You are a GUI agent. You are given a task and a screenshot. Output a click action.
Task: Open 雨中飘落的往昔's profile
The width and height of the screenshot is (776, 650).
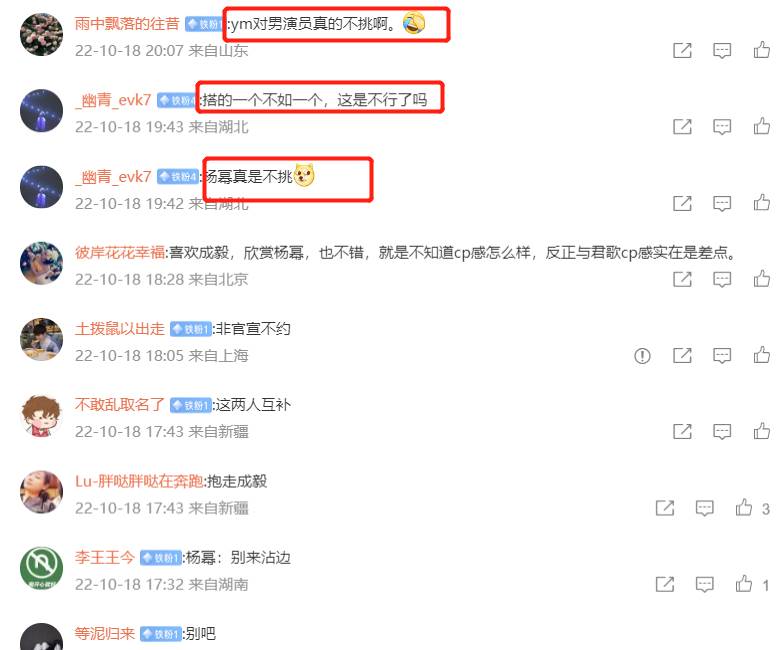[x=128, y=22]
